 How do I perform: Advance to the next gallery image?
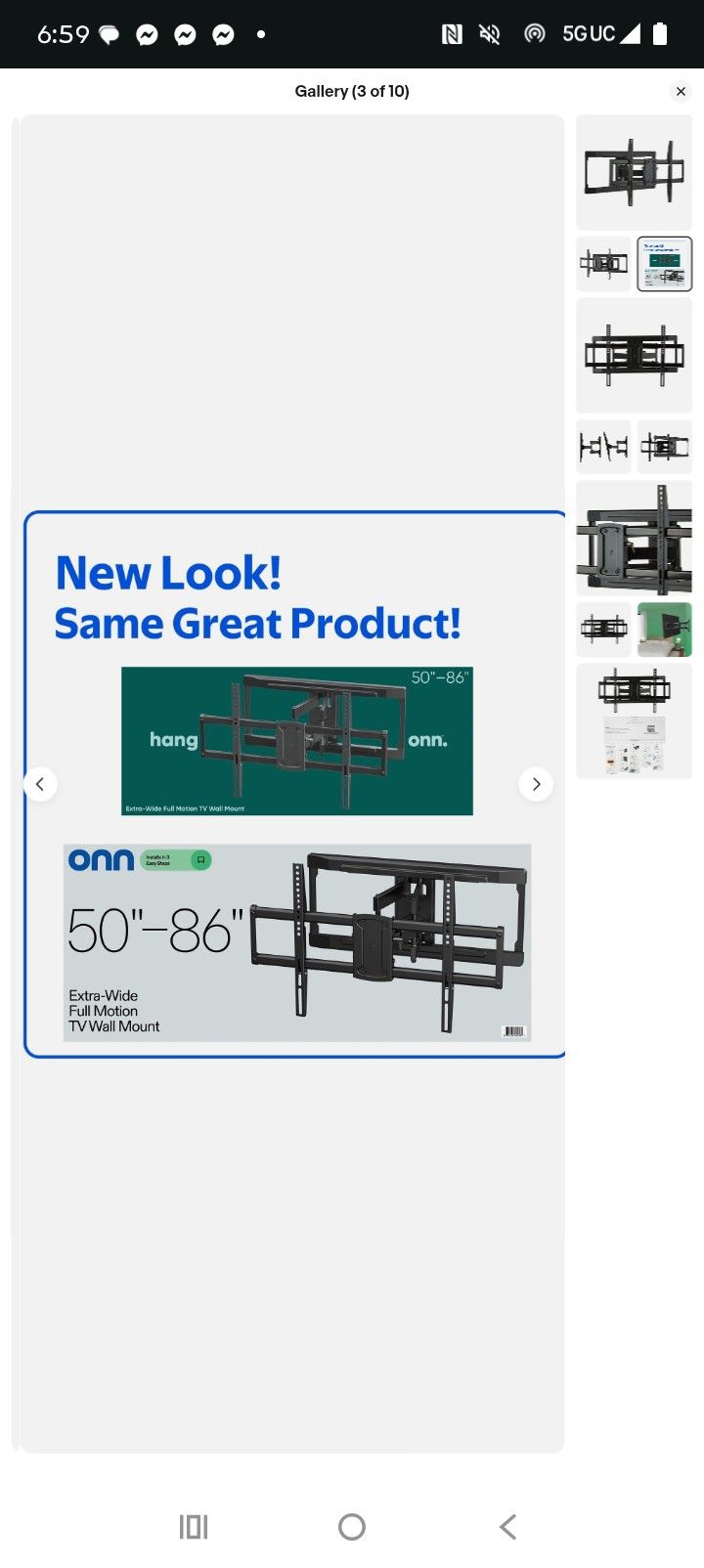click(536, 784)
